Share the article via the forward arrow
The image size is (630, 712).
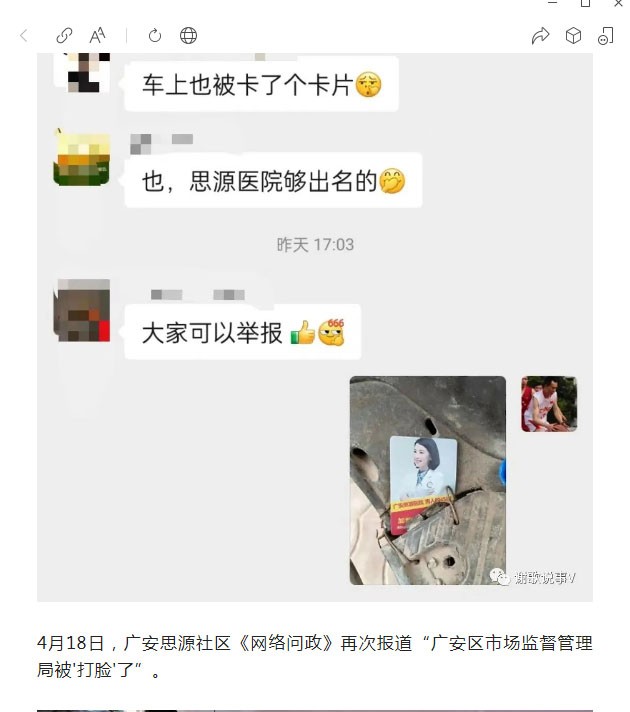point(540,36)
